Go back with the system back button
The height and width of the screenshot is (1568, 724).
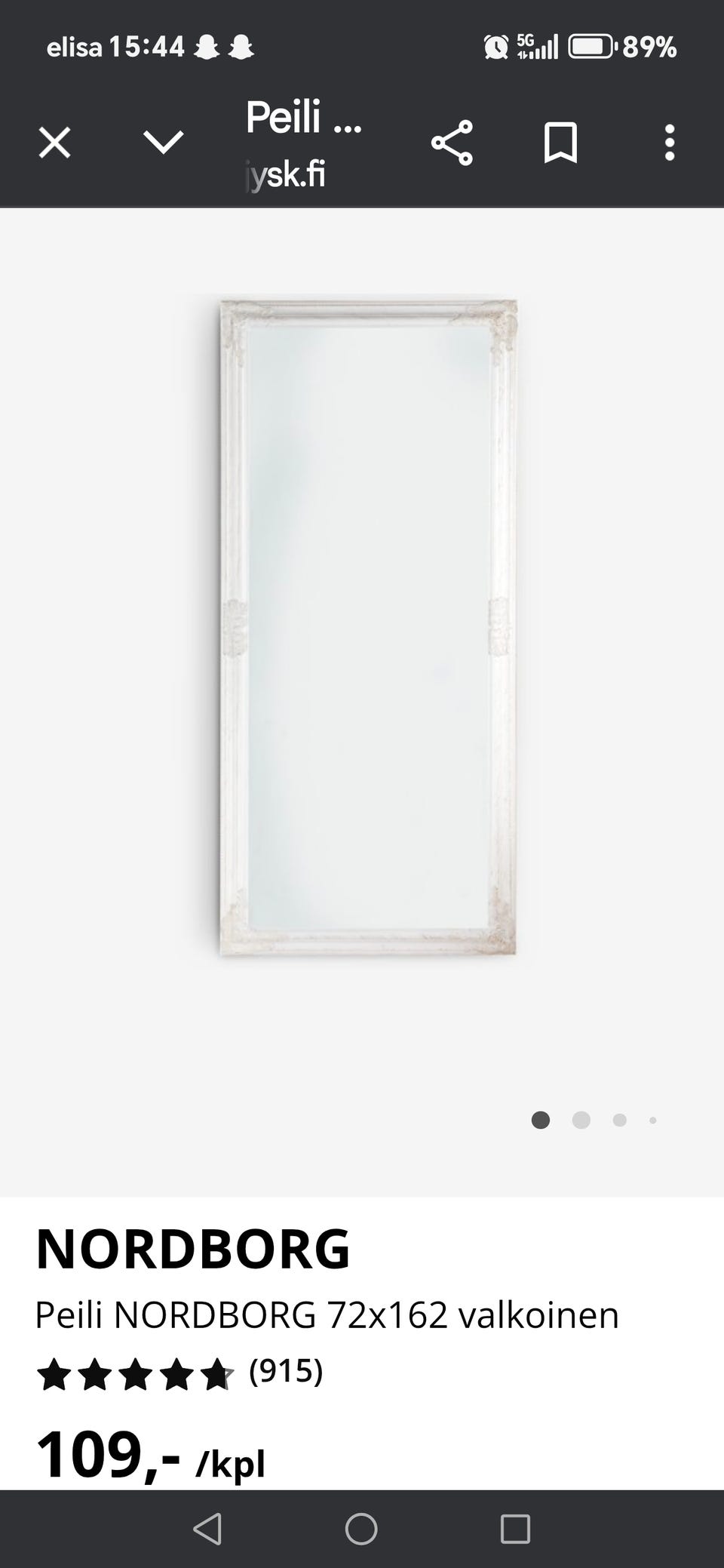pos(207,1529)
